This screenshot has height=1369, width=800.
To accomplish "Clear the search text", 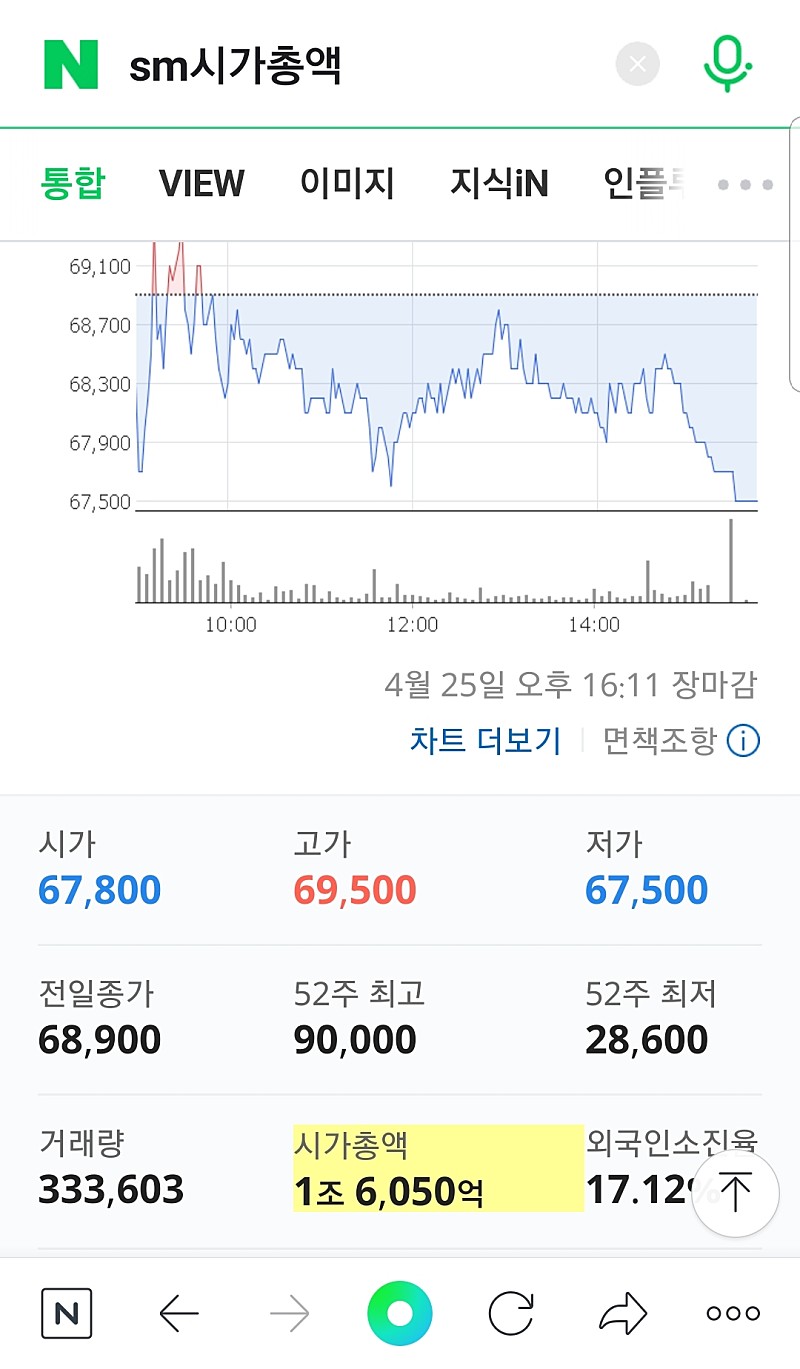I will click(x=638, y=66).
